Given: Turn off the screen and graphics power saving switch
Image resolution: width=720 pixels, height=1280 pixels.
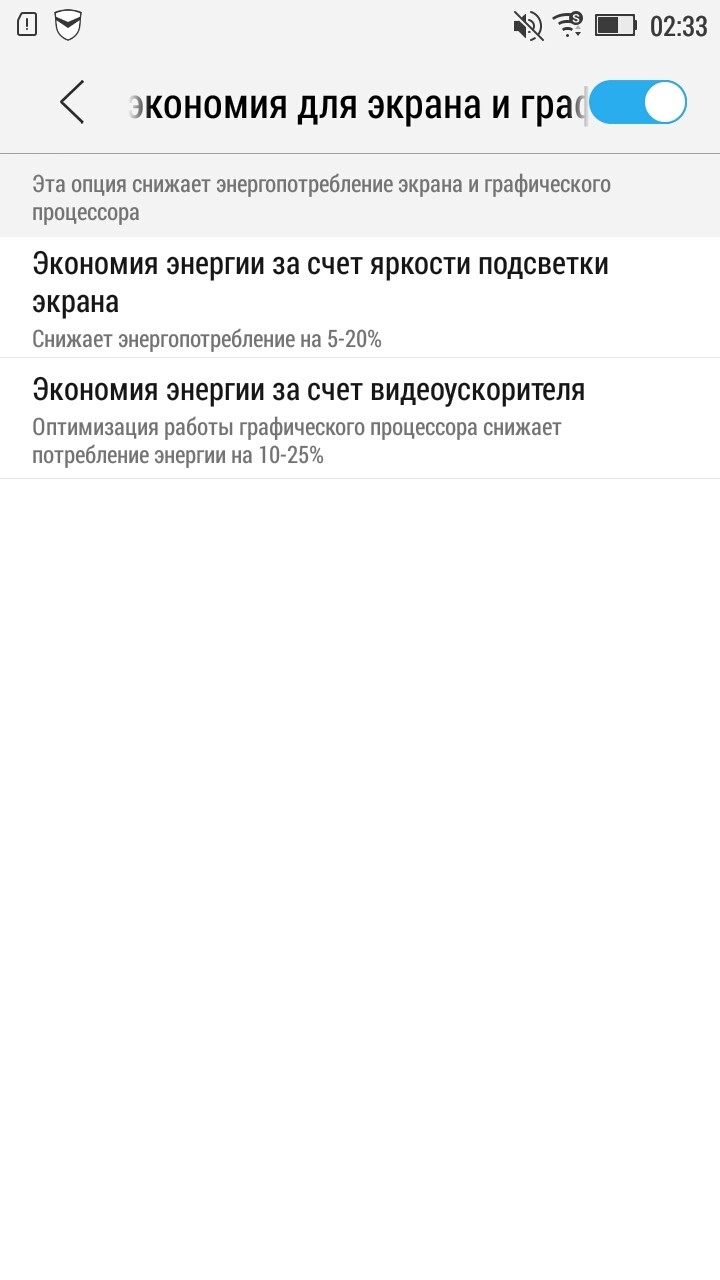Looking at the screenshot, I should coord(638,103).
